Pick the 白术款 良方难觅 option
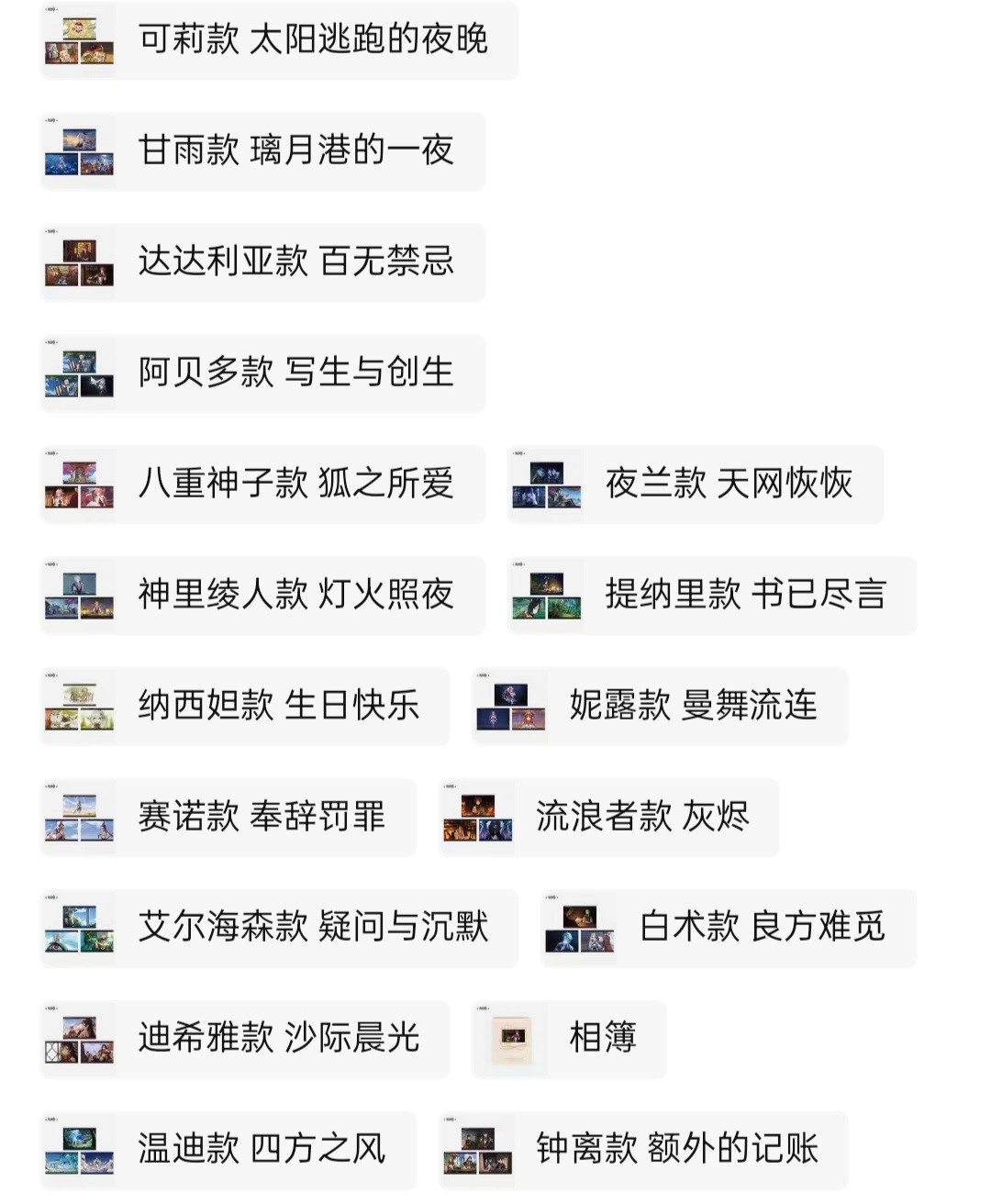 (x=729, y=929)
